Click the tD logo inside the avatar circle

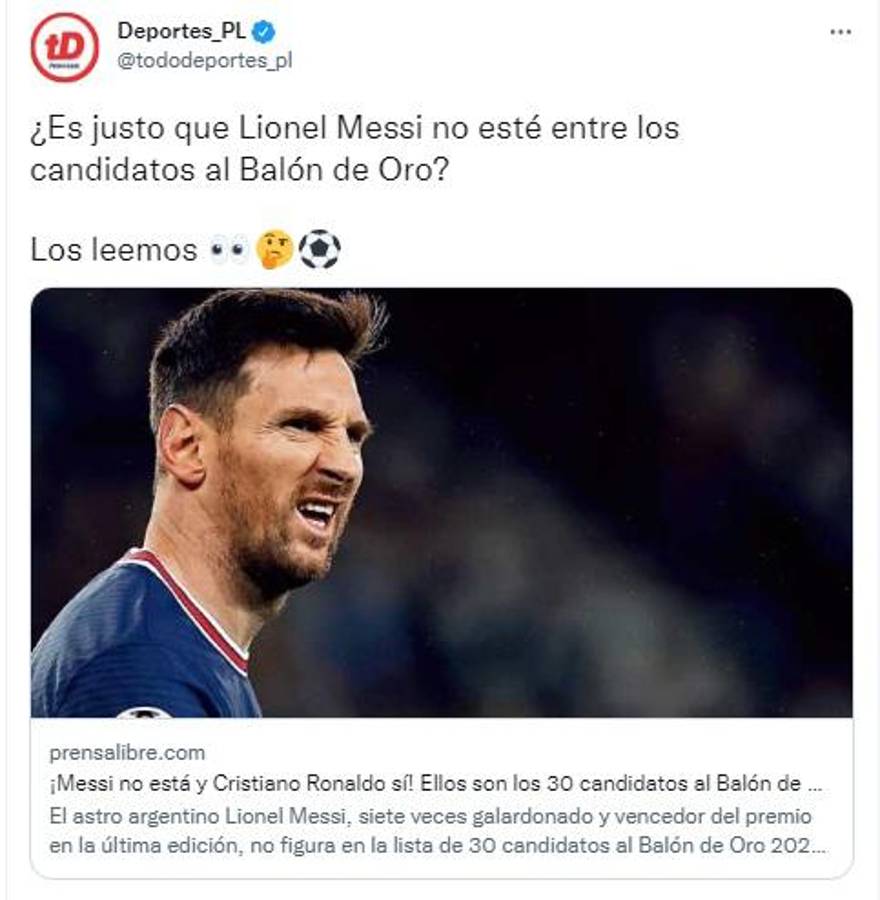click(64, 44)
